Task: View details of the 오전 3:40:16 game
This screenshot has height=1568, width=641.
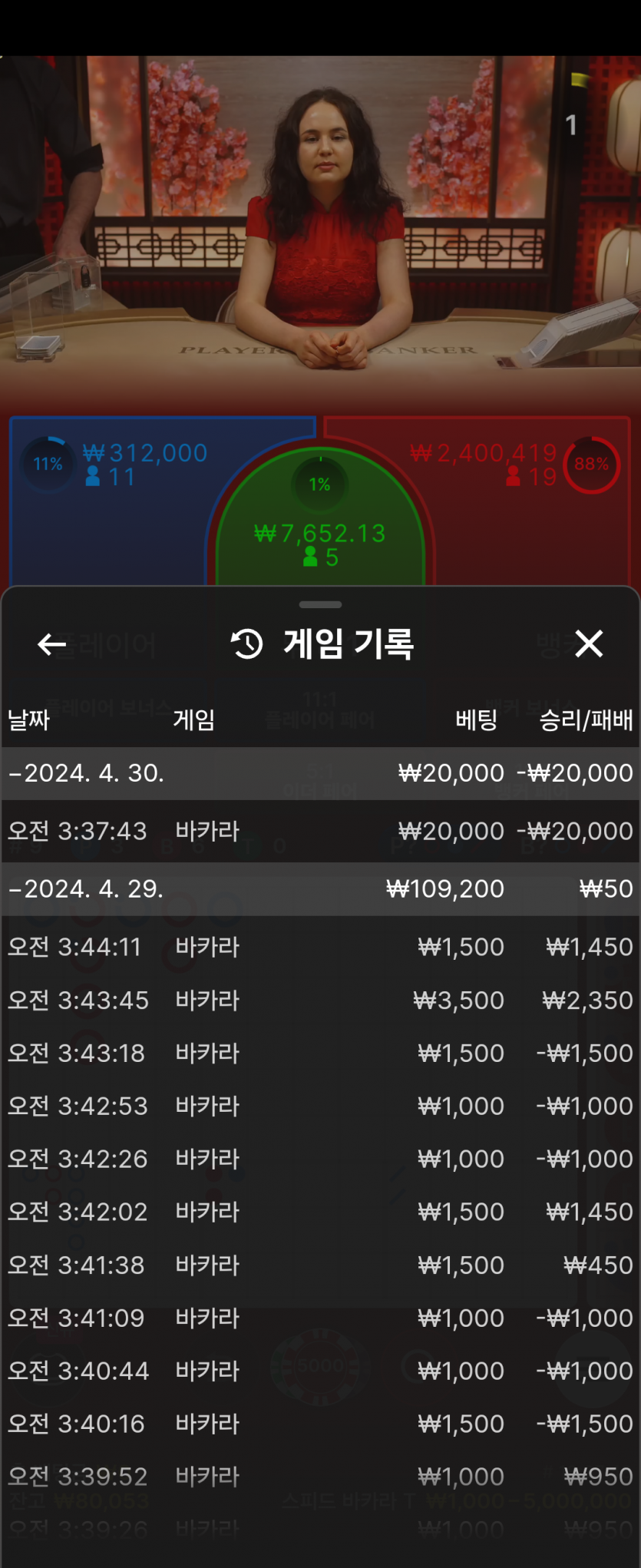Action: click(x=320, y=1424)
